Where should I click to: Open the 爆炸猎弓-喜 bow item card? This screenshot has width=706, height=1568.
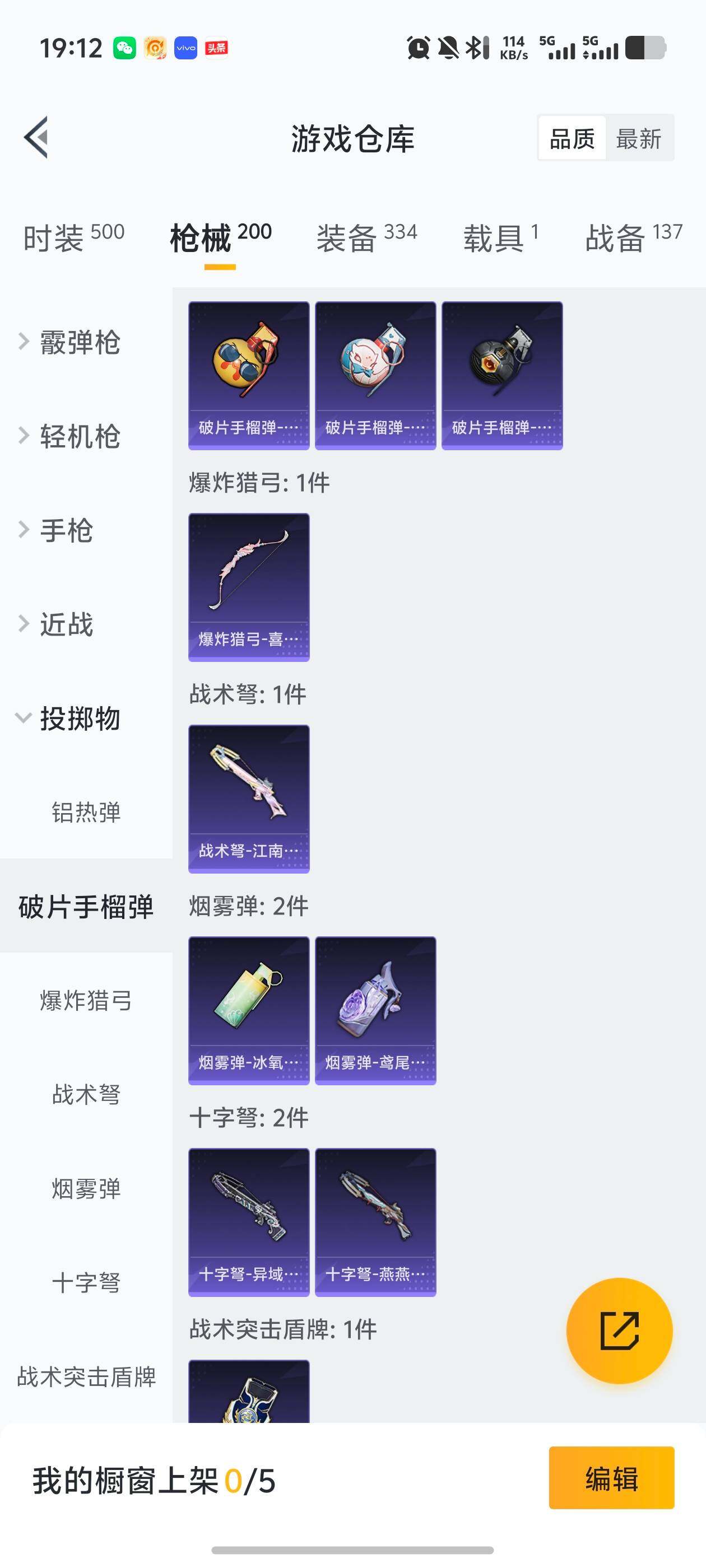(249, 586)
